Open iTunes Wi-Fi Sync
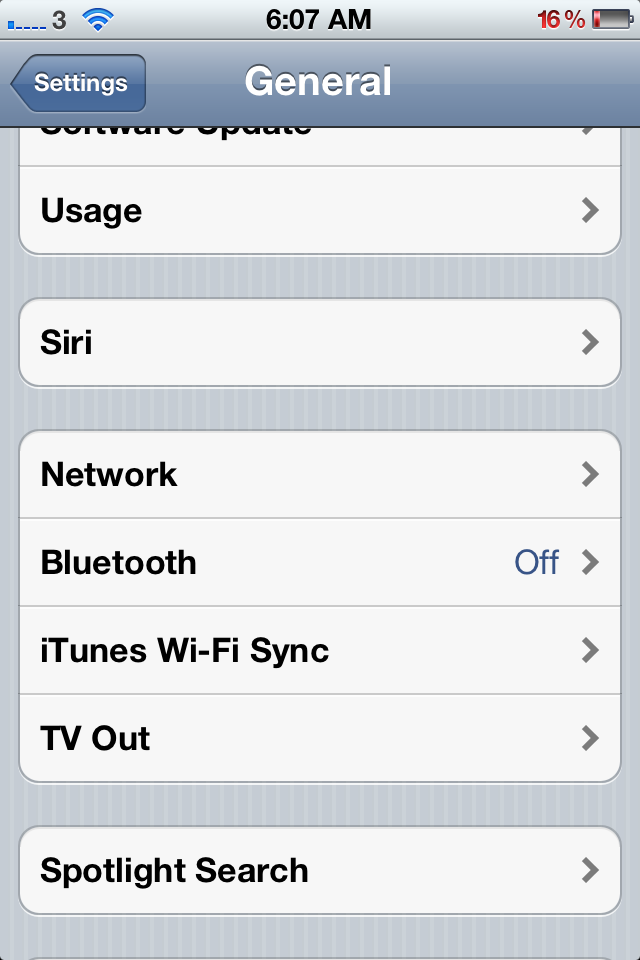The width and height of the screenshot is (640, 960). pyautogui.click(x=320, y=651)
